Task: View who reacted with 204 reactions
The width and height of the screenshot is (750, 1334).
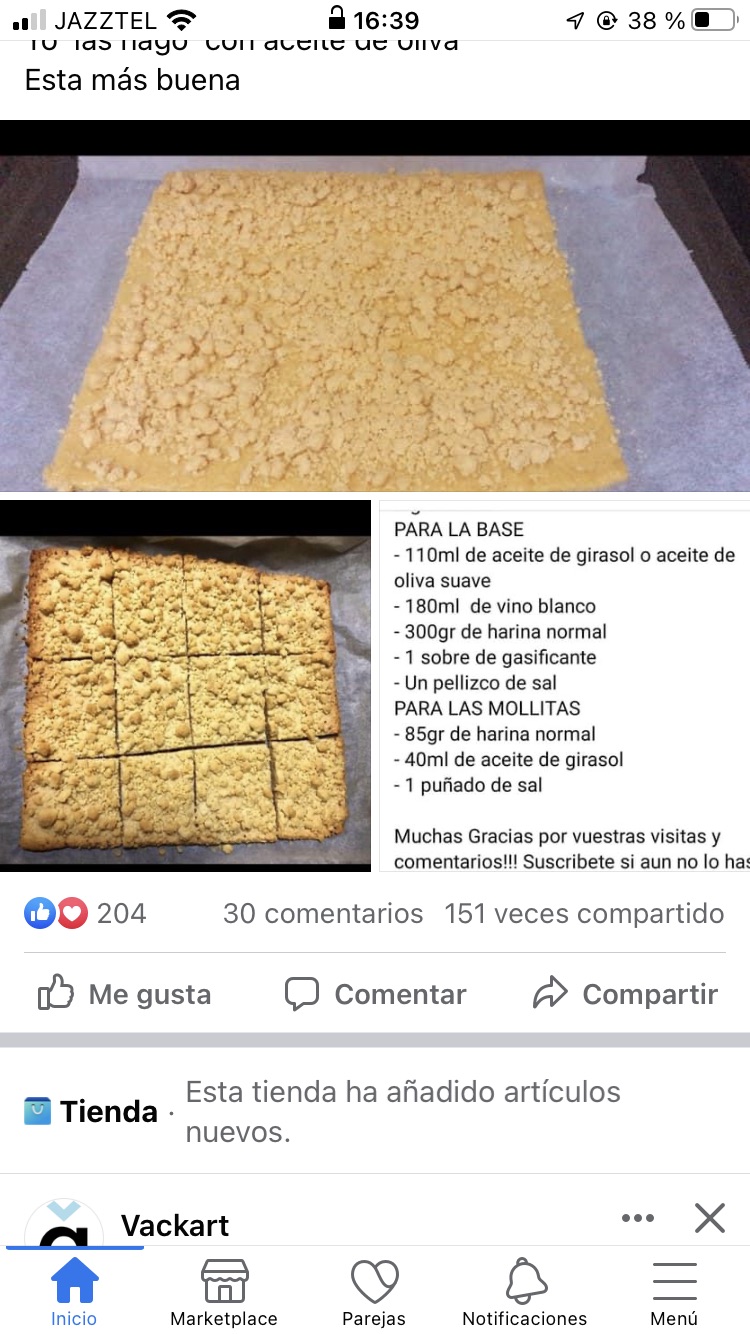Action: pos(86,913)
